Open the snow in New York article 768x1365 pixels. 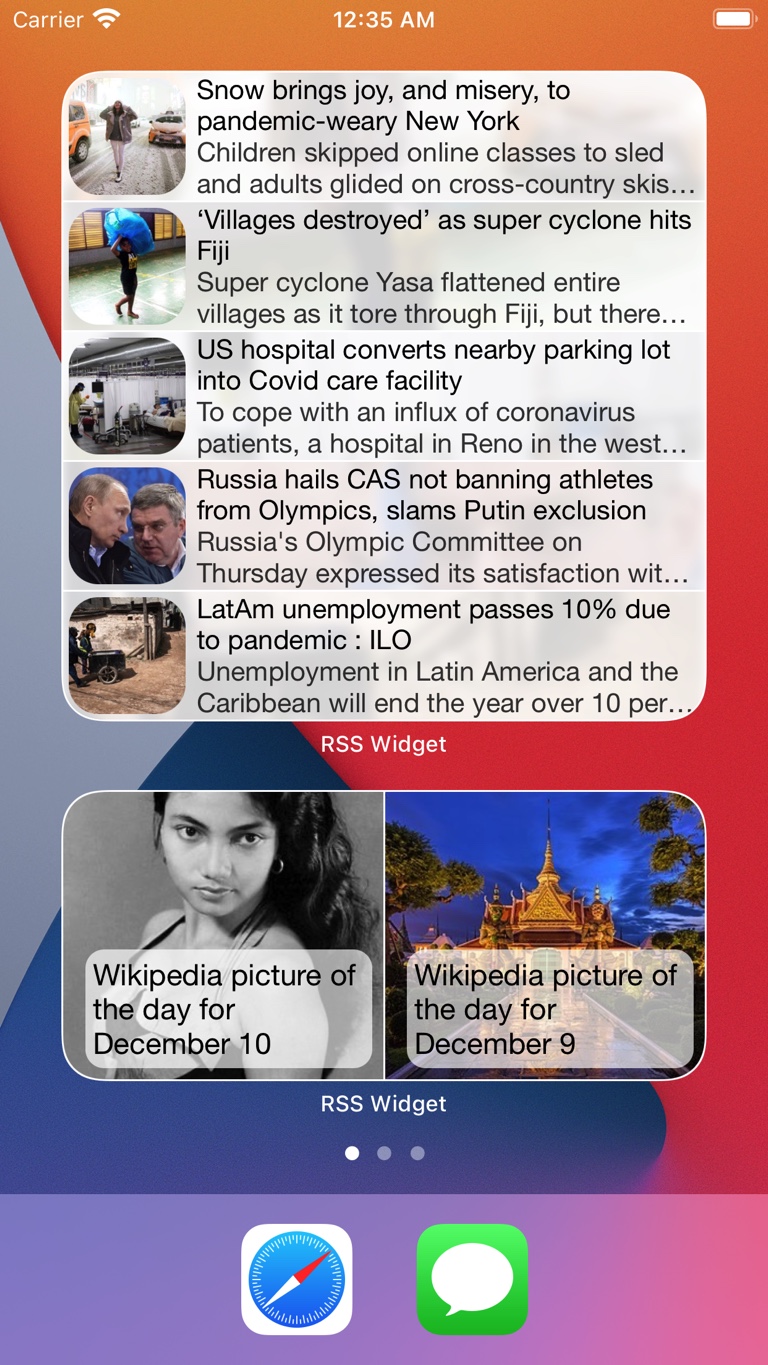pyautogui.click(x=384, y=136)
